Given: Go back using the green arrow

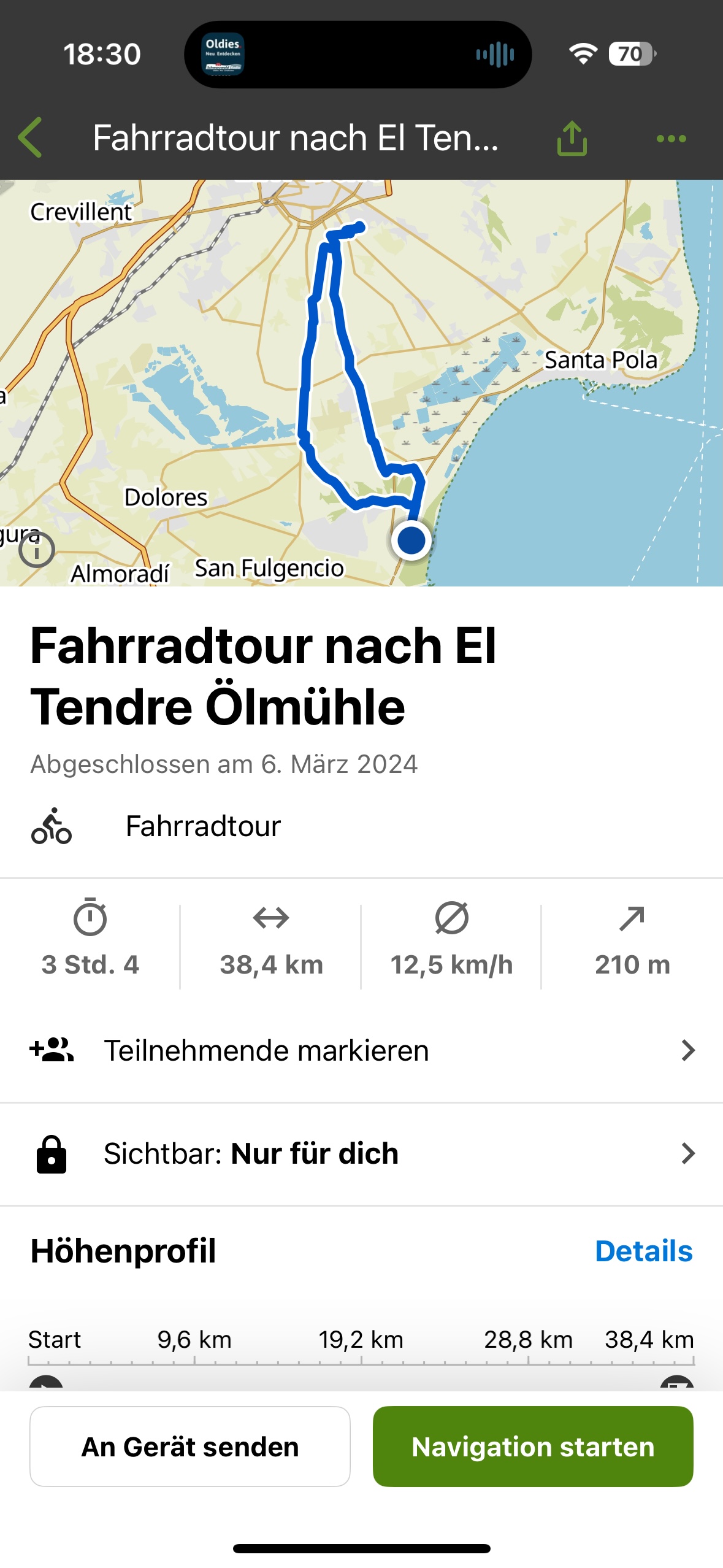Looking at the screenshot, I should 31,137.
